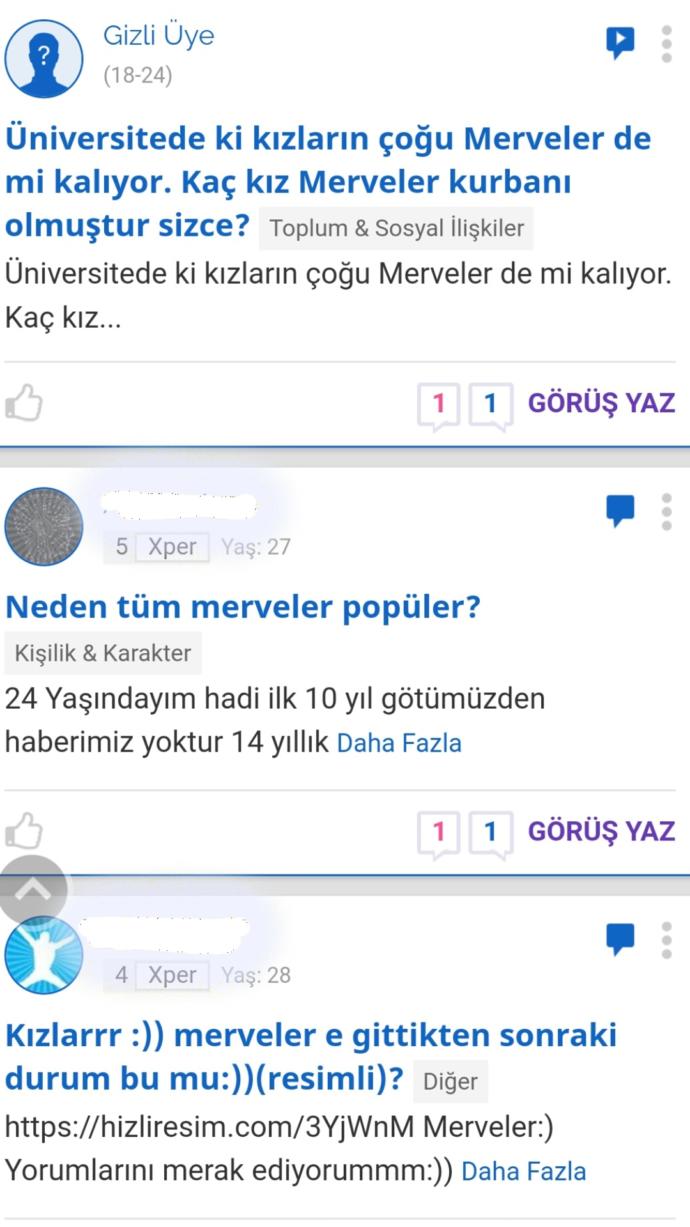Tap GÖRÜŞ YAZ under Neden tüm merveler popüler
Screen dimensions: 690x1227
click(601, 831)
